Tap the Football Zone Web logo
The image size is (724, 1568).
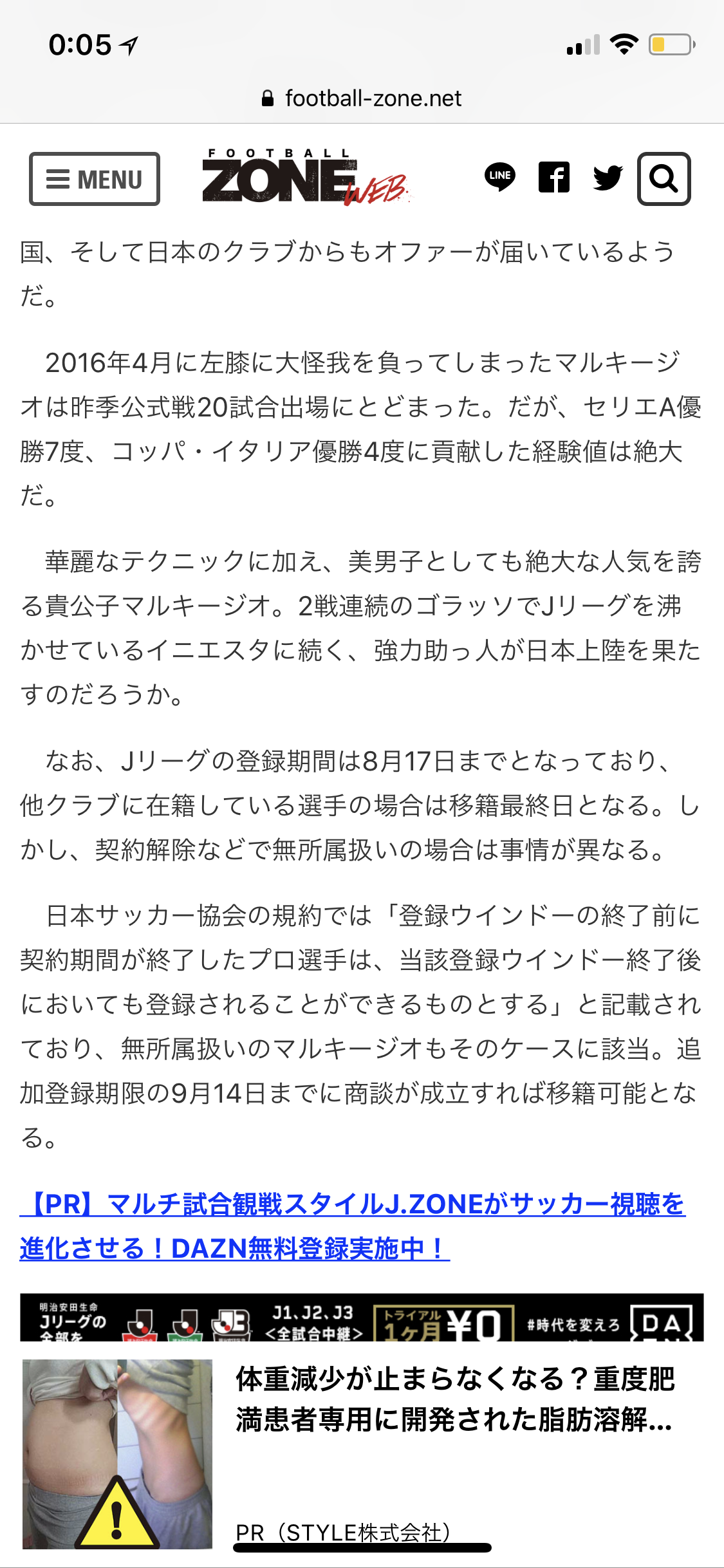point(306,178)
